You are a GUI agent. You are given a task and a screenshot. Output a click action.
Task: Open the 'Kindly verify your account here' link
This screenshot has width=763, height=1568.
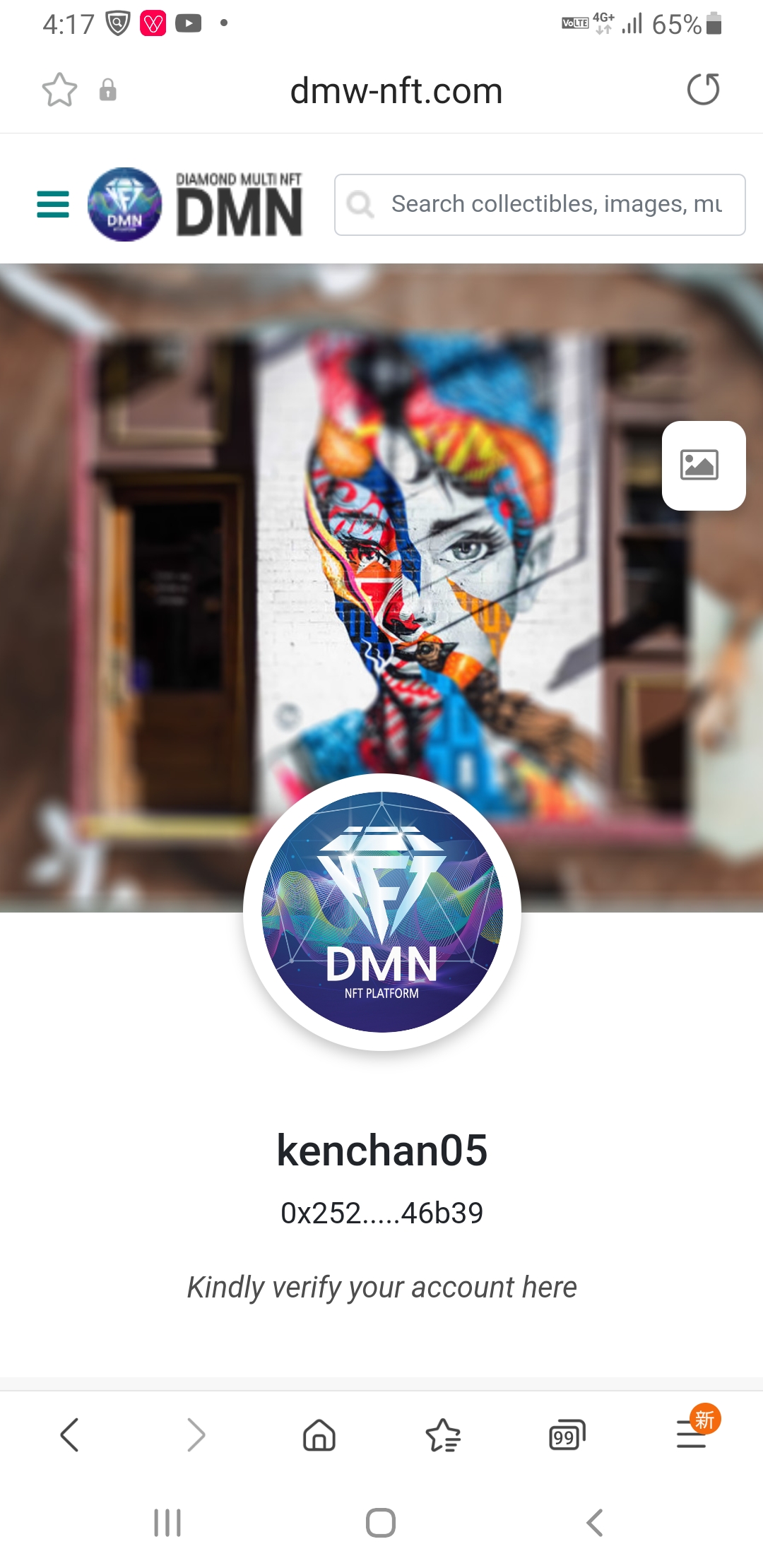tap(381, 1287)
